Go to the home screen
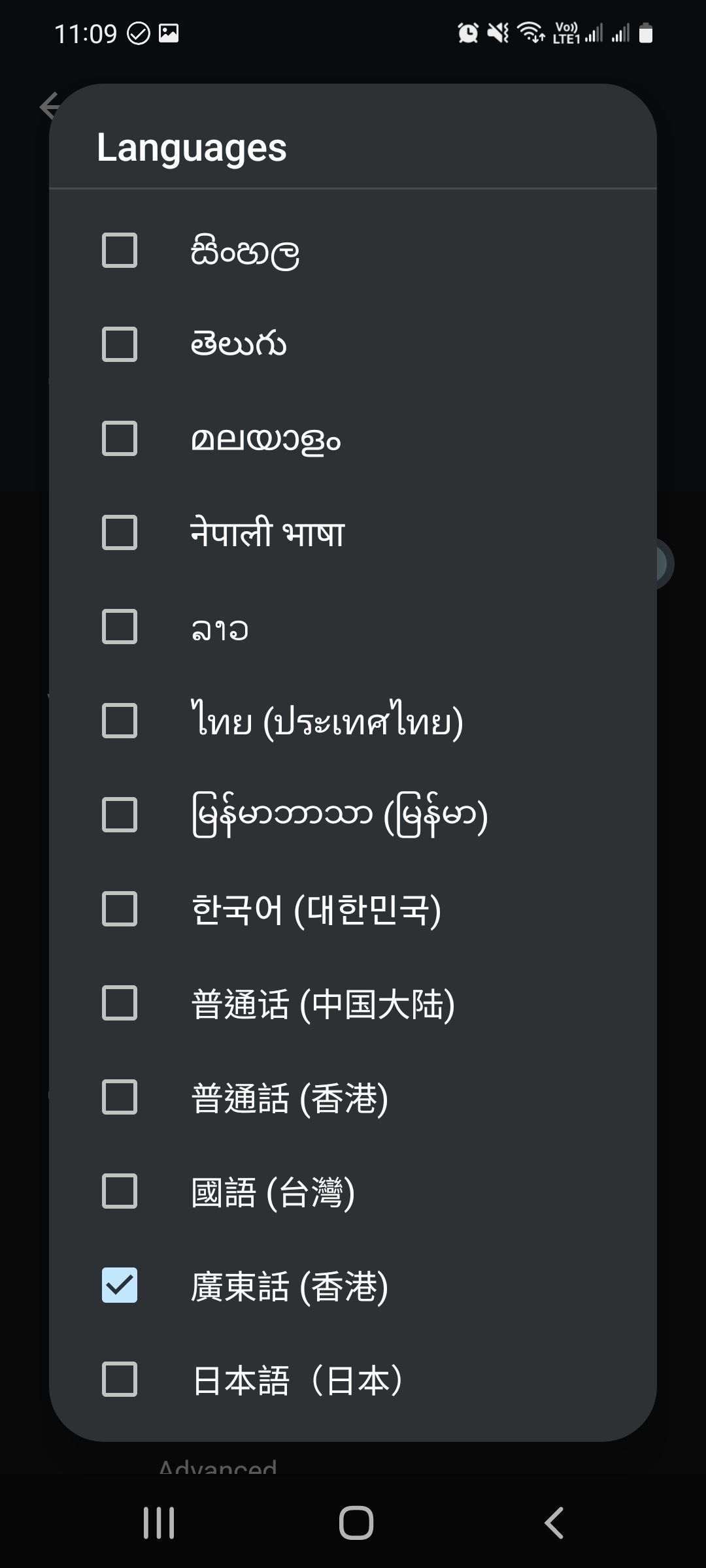The width and height of the screenshot is (706, 1568). 356,1523
